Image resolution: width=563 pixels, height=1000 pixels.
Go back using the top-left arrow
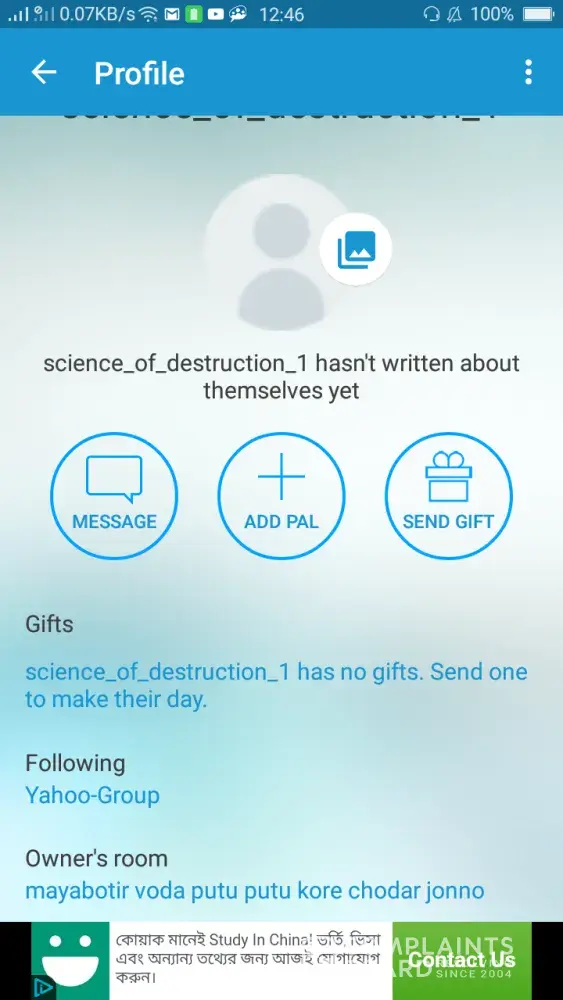coord(44,73)
